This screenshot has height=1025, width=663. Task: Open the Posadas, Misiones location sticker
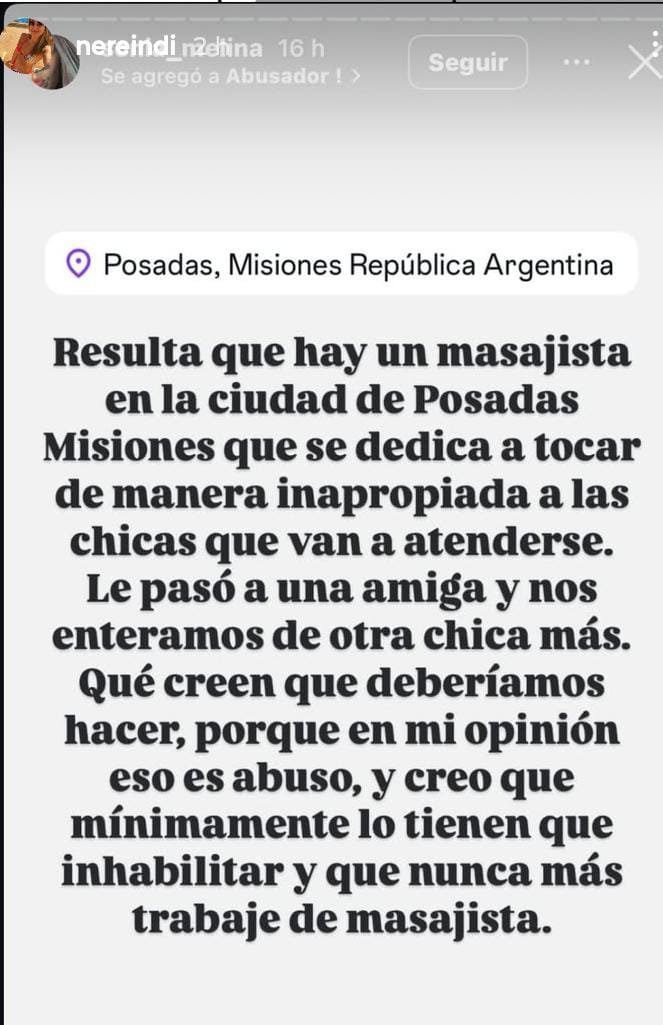tap(341, 264)
